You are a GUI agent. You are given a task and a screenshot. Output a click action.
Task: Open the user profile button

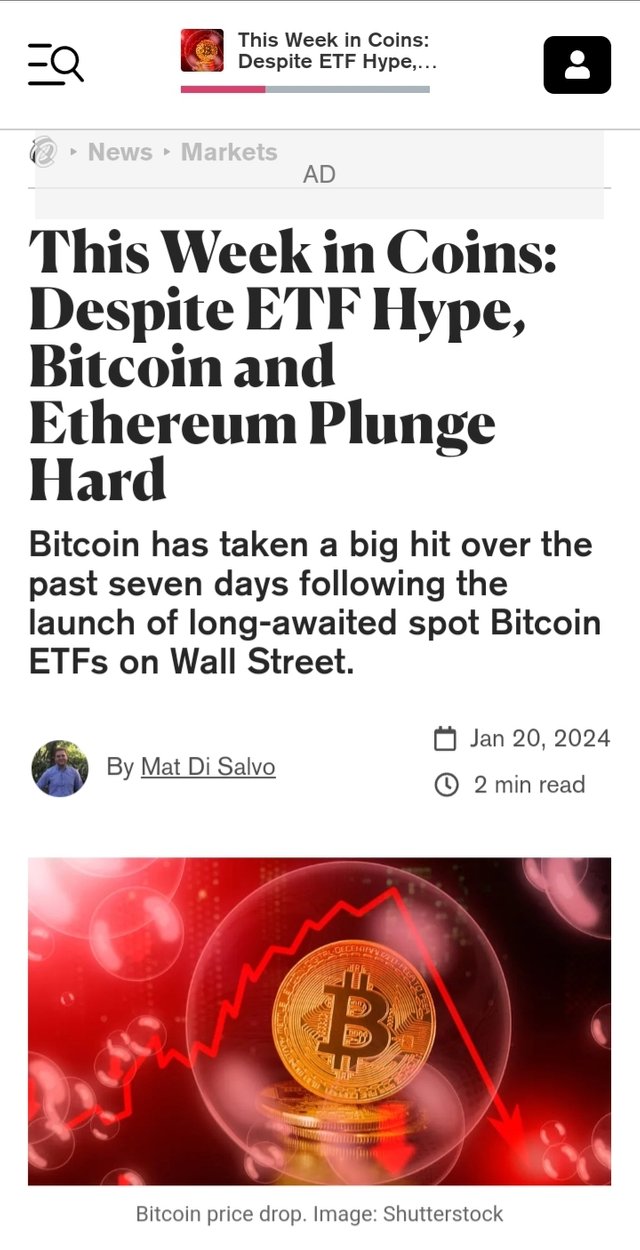[x=577, y=65]
